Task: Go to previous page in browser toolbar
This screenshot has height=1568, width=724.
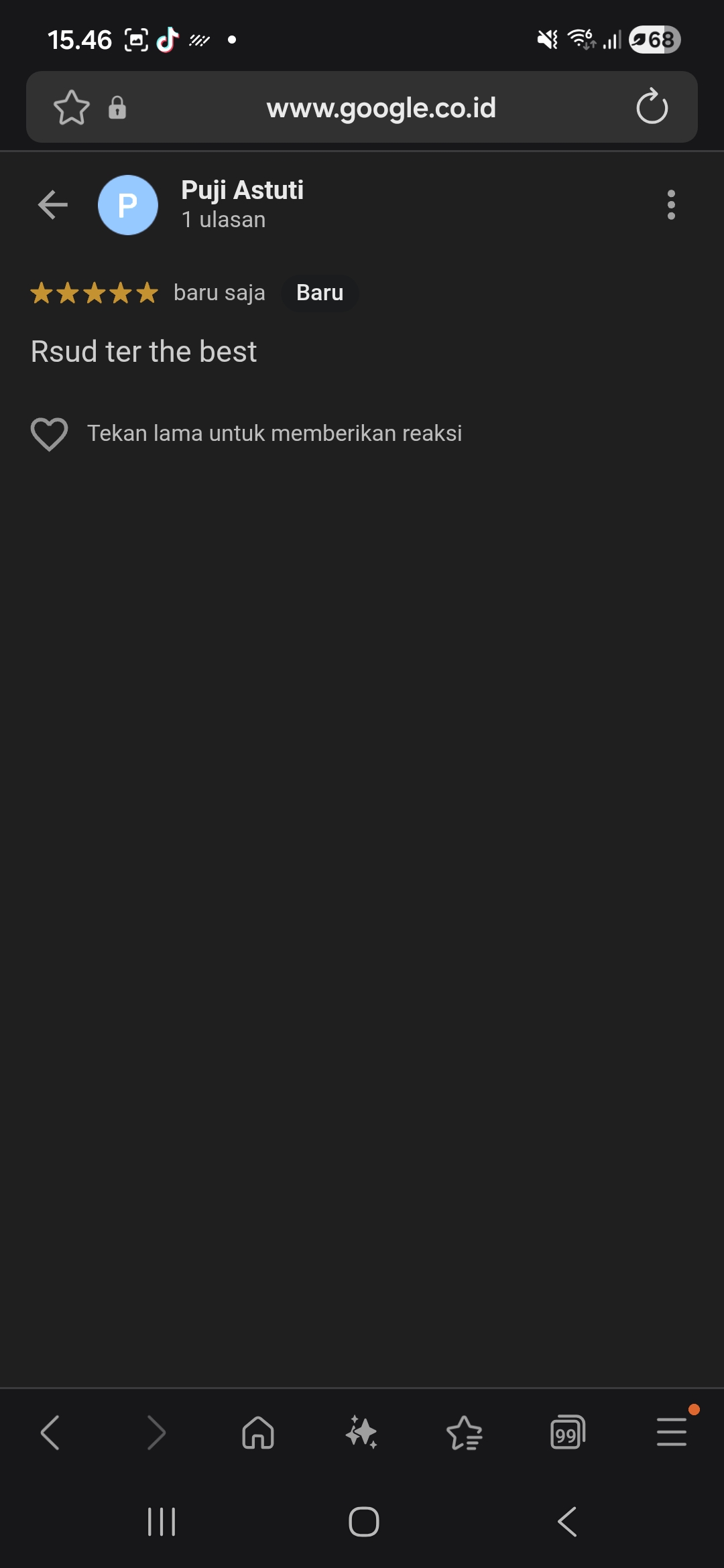Action: (x=51, y=1433)
